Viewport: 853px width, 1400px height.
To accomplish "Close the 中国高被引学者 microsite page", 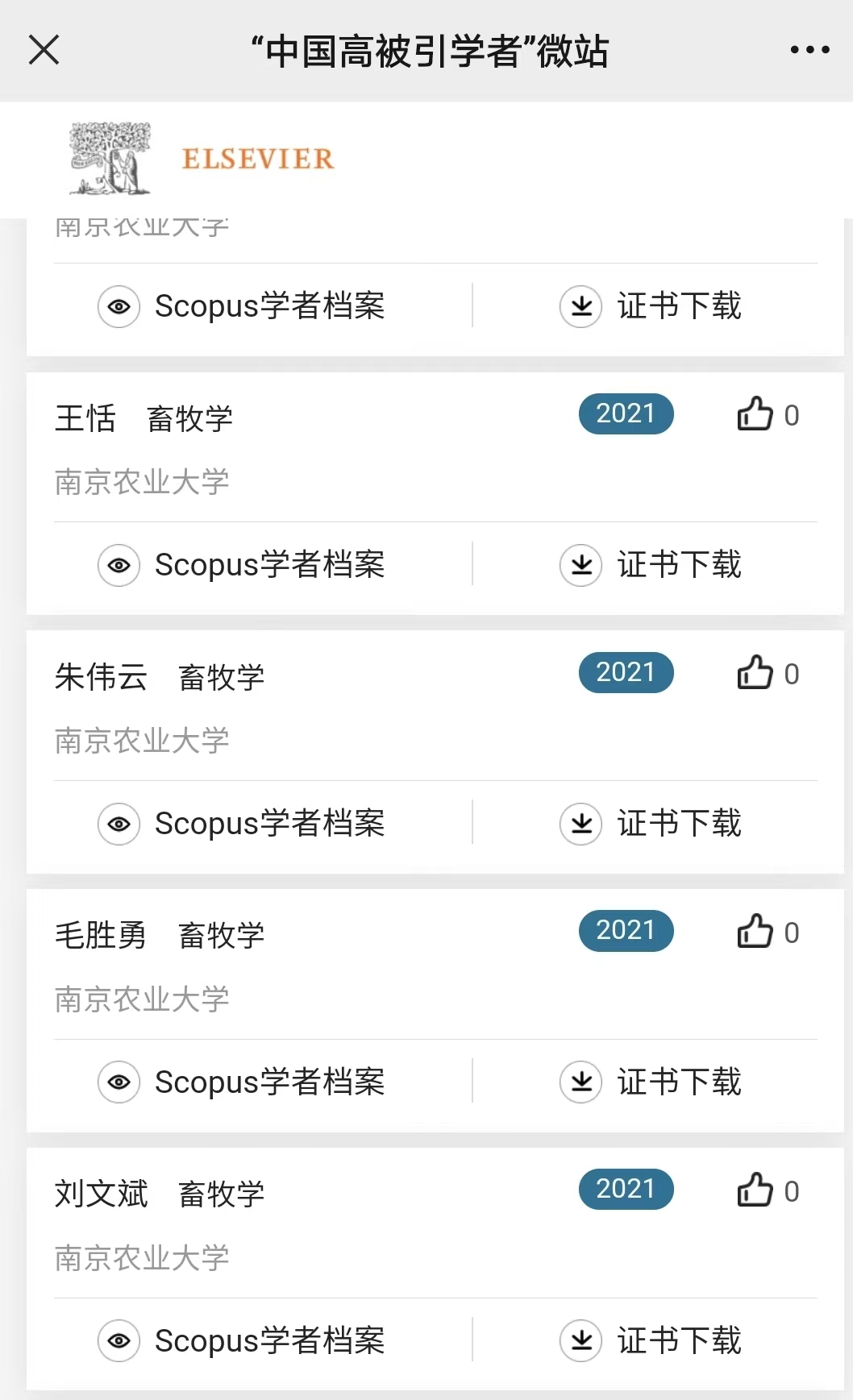I will 44,50.
